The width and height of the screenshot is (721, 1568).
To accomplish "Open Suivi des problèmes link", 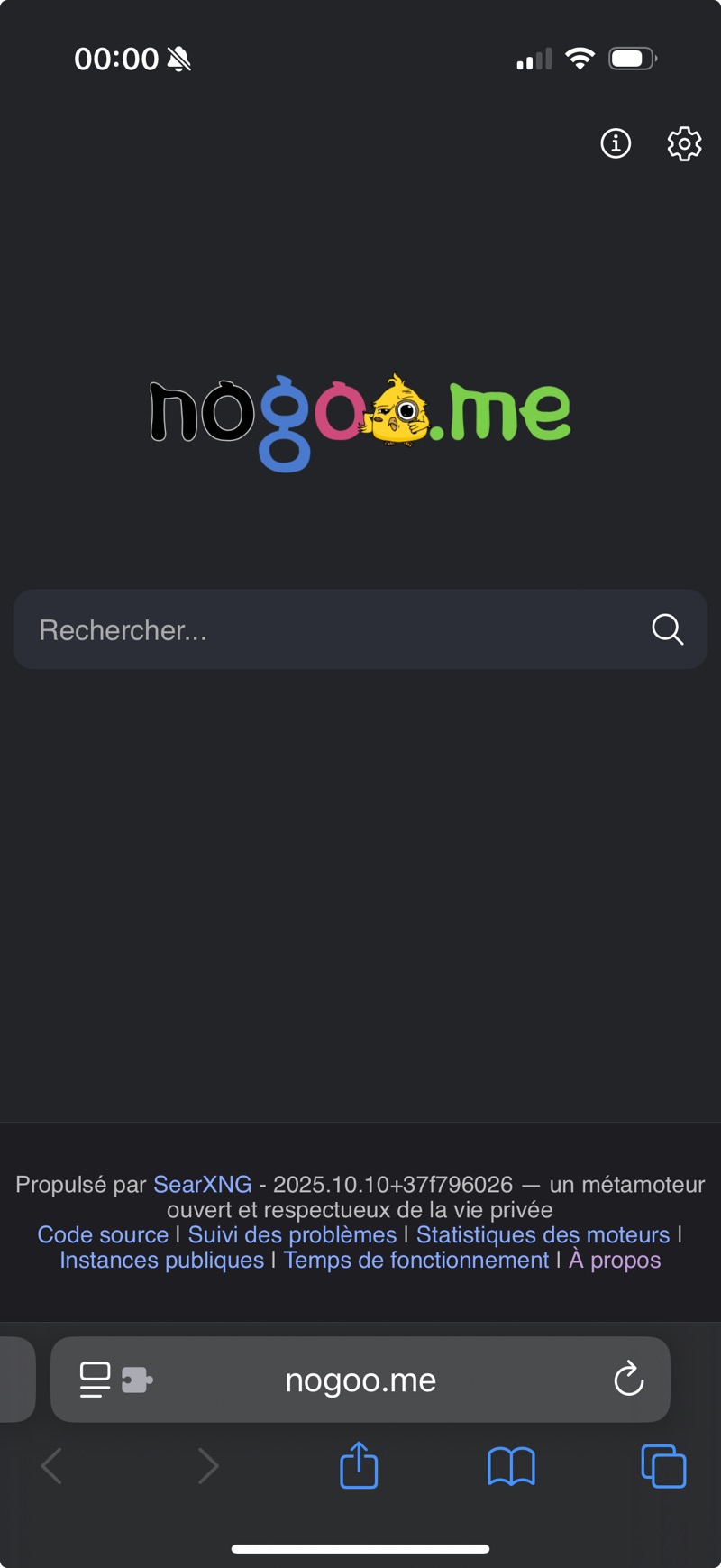I will (x=292, y=1234).
